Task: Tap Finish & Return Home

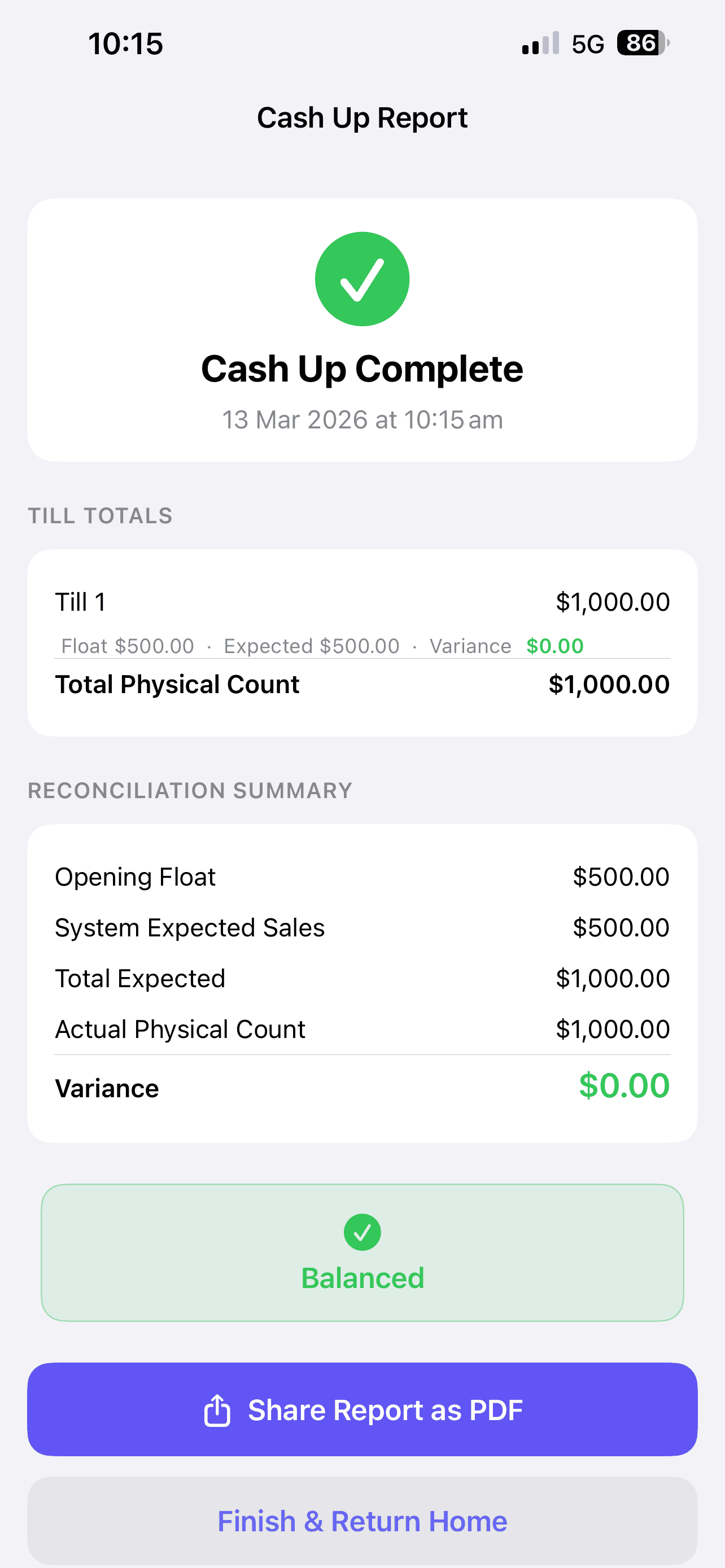Action: click(x=362, y=1521)
